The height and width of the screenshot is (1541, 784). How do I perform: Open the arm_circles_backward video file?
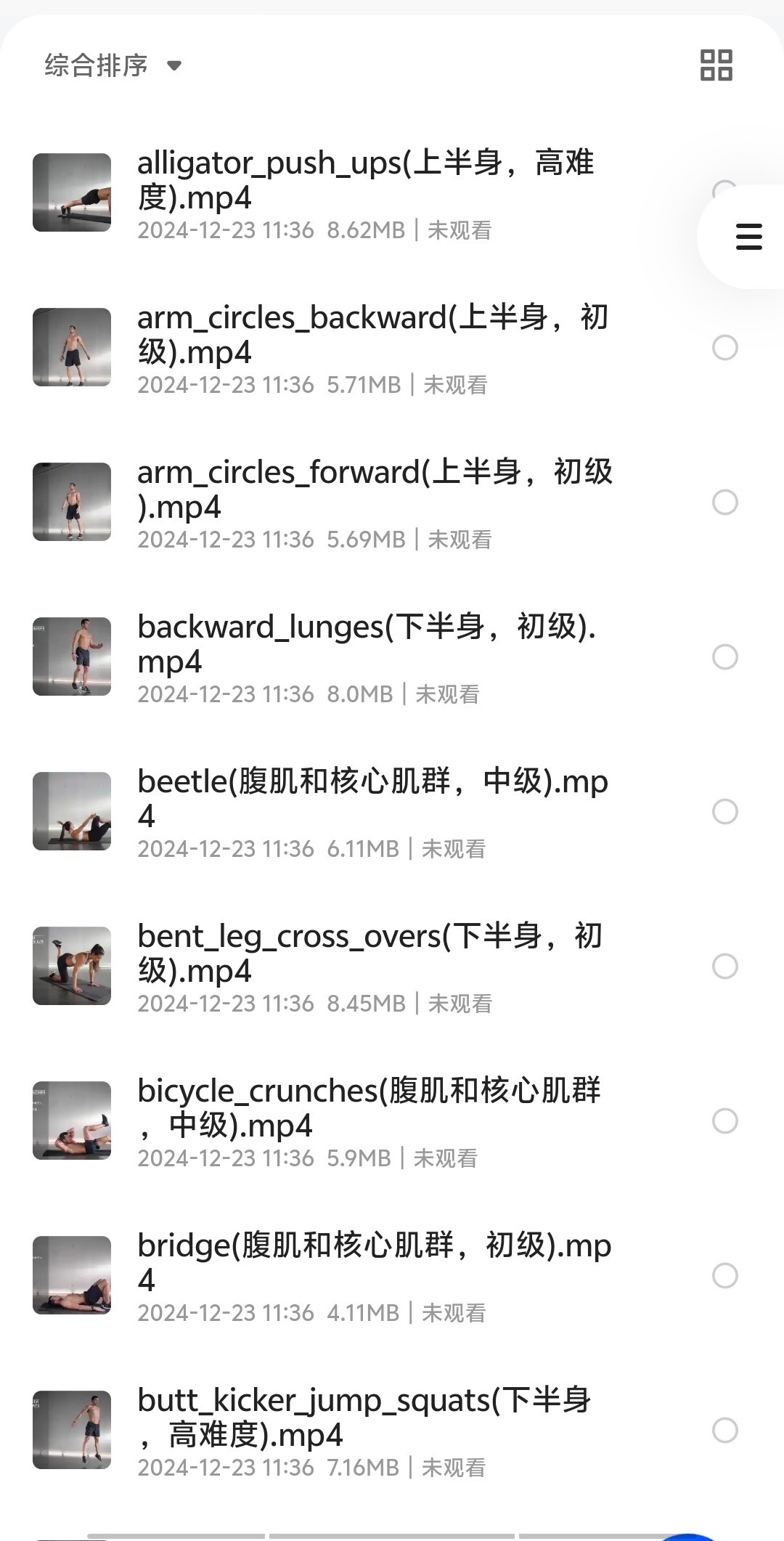pos(372,335)
